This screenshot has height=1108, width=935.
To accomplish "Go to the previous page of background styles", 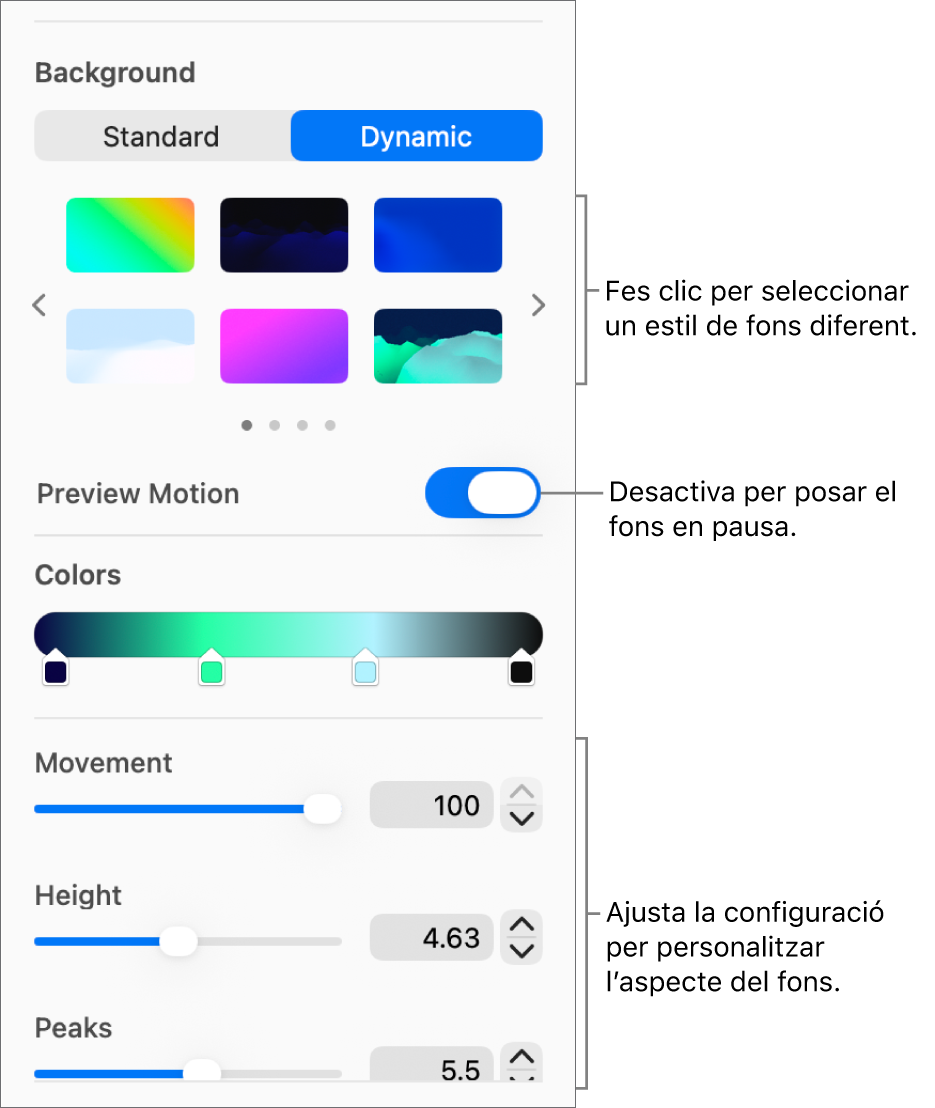I will [x=40, y=305].
